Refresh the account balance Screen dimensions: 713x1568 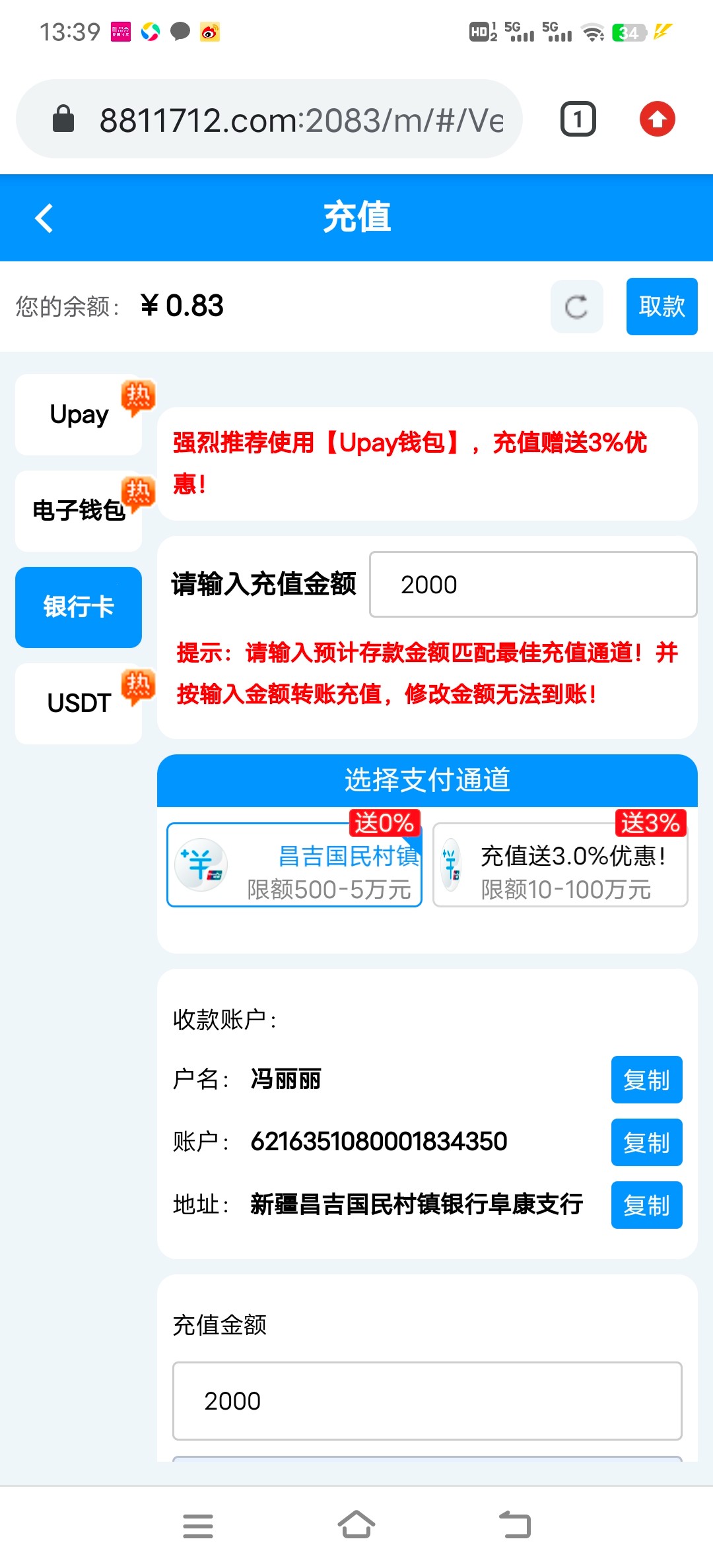click(x=576, y=307)
